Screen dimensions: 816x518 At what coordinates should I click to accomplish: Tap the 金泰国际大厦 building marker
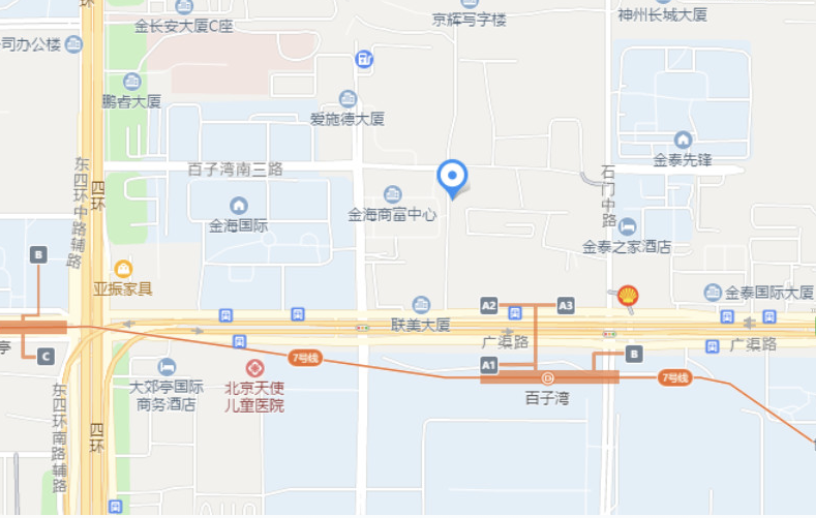(713, 293)
